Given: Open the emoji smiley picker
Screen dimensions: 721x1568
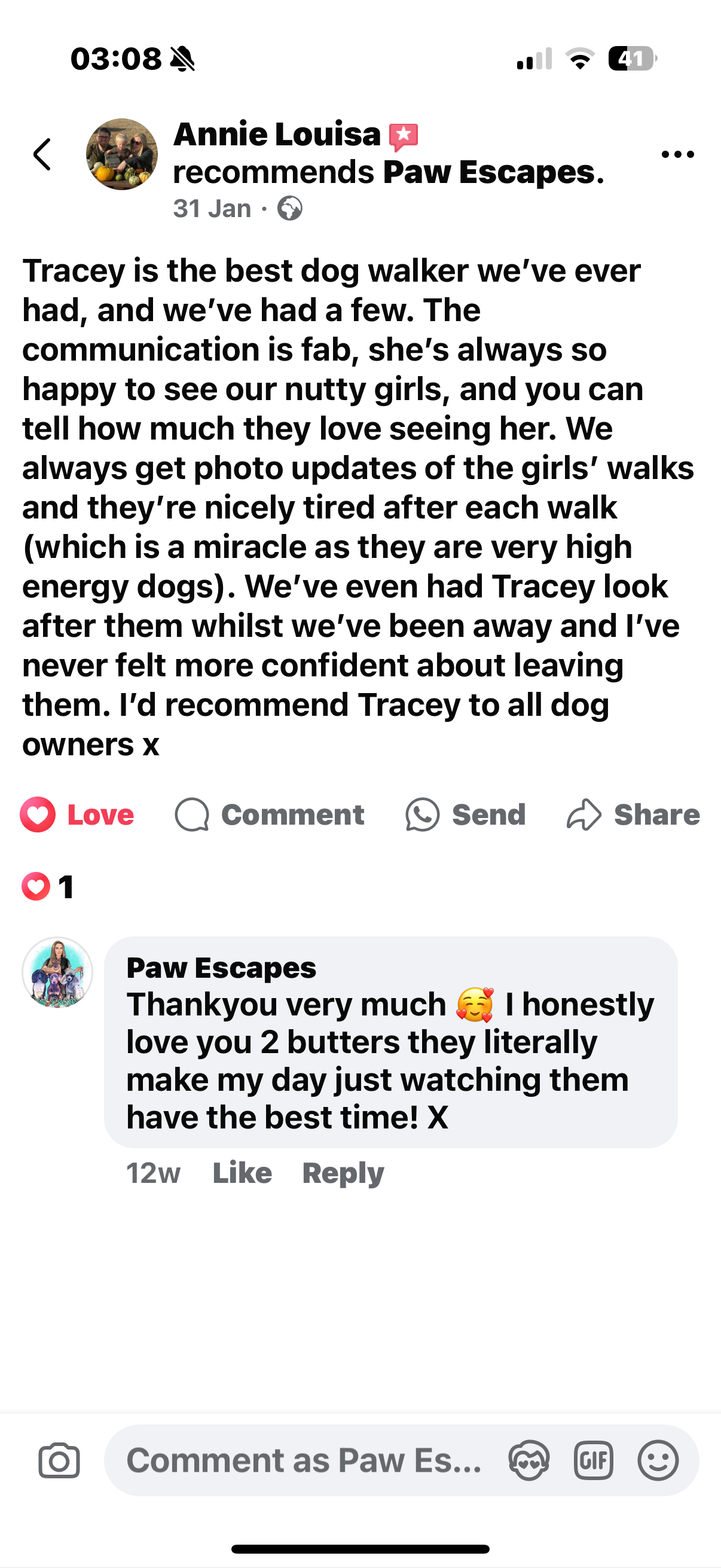Looking at the screenshot, I should (x=658, y=1460).
